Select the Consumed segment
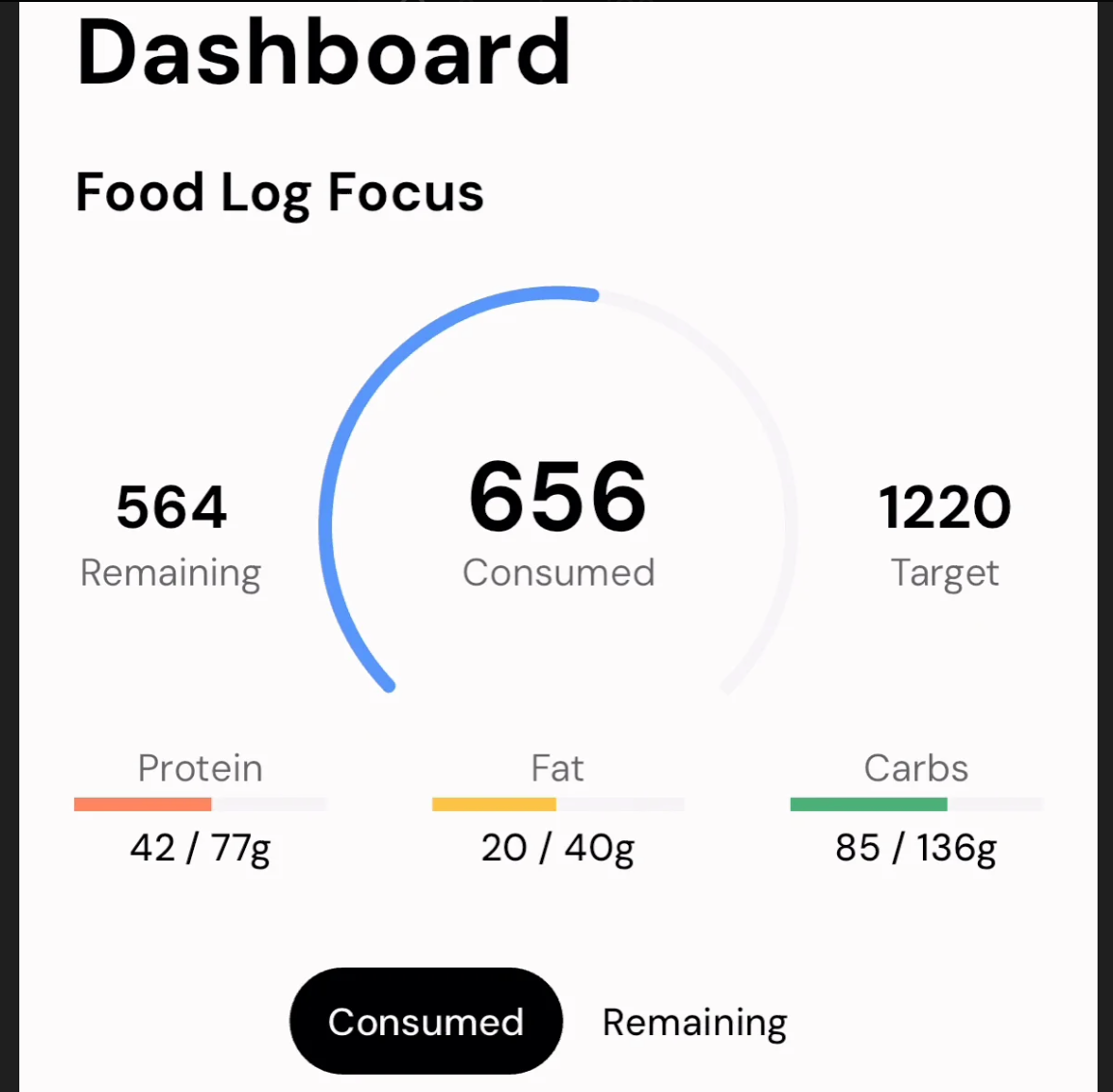Screen dimensions: 1113x1092 click(x=425, y=1022)
